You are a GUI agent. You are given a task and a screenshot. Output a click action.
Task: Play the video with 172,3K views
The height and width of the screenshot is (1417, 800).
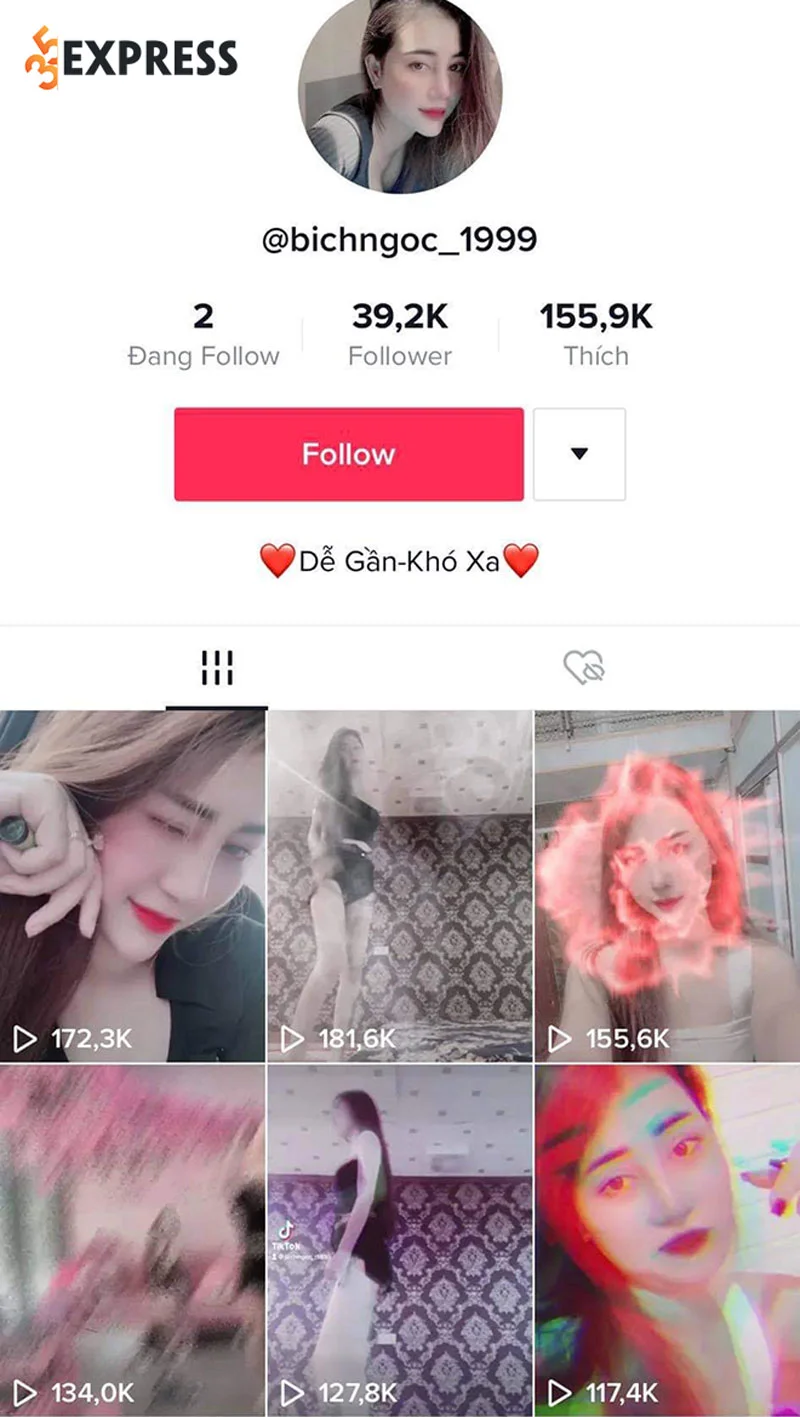pyautogui.click(x=132, y=885)
